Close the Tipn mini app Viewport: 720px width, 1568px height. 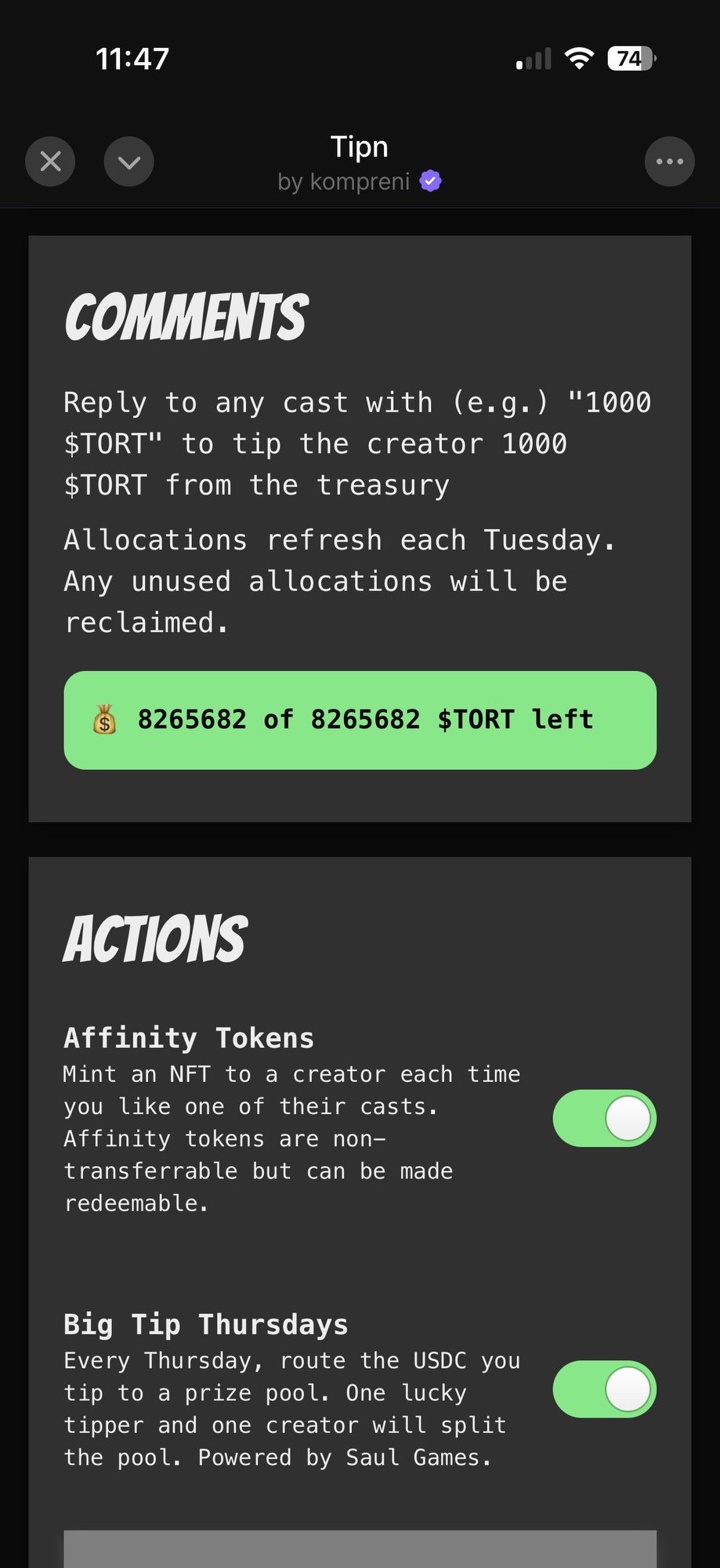(x=50, y=162)
